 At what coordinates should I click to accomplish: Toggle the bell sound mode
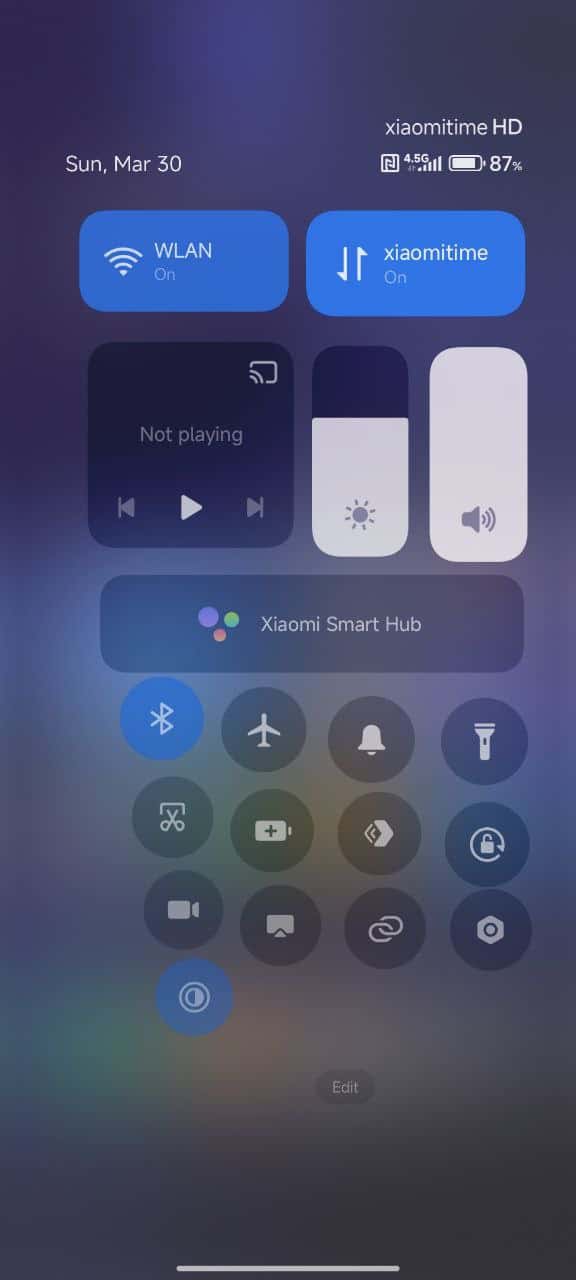coord(371,739)
